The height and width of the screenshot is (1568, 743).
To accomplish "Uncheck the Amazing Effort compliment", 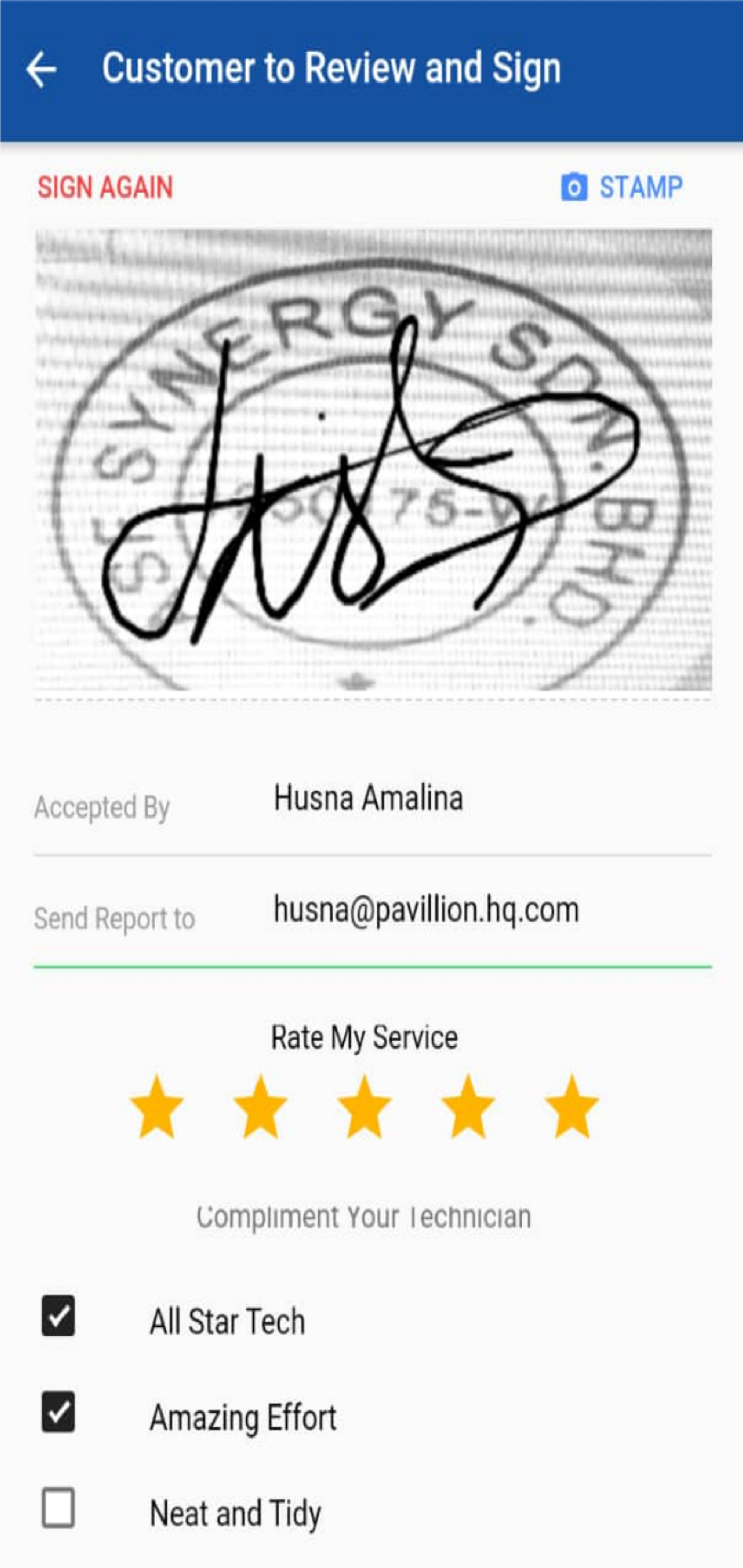I will (x=58, y=1412).
